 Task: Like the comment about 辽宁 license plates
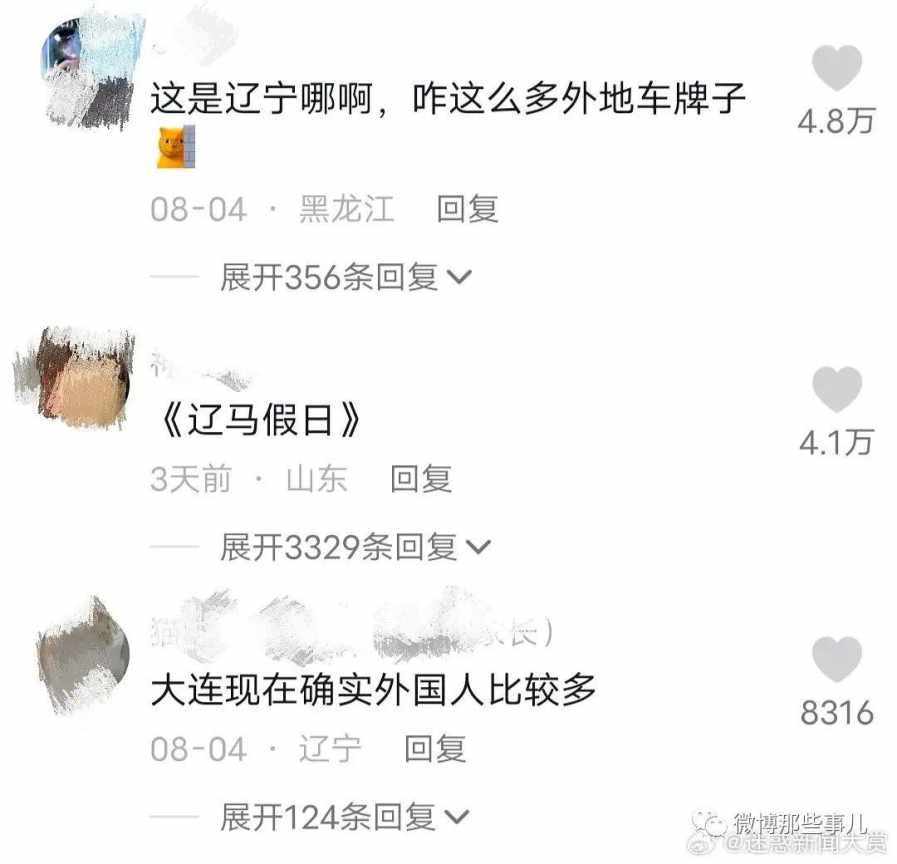click(x=835, y=69)
